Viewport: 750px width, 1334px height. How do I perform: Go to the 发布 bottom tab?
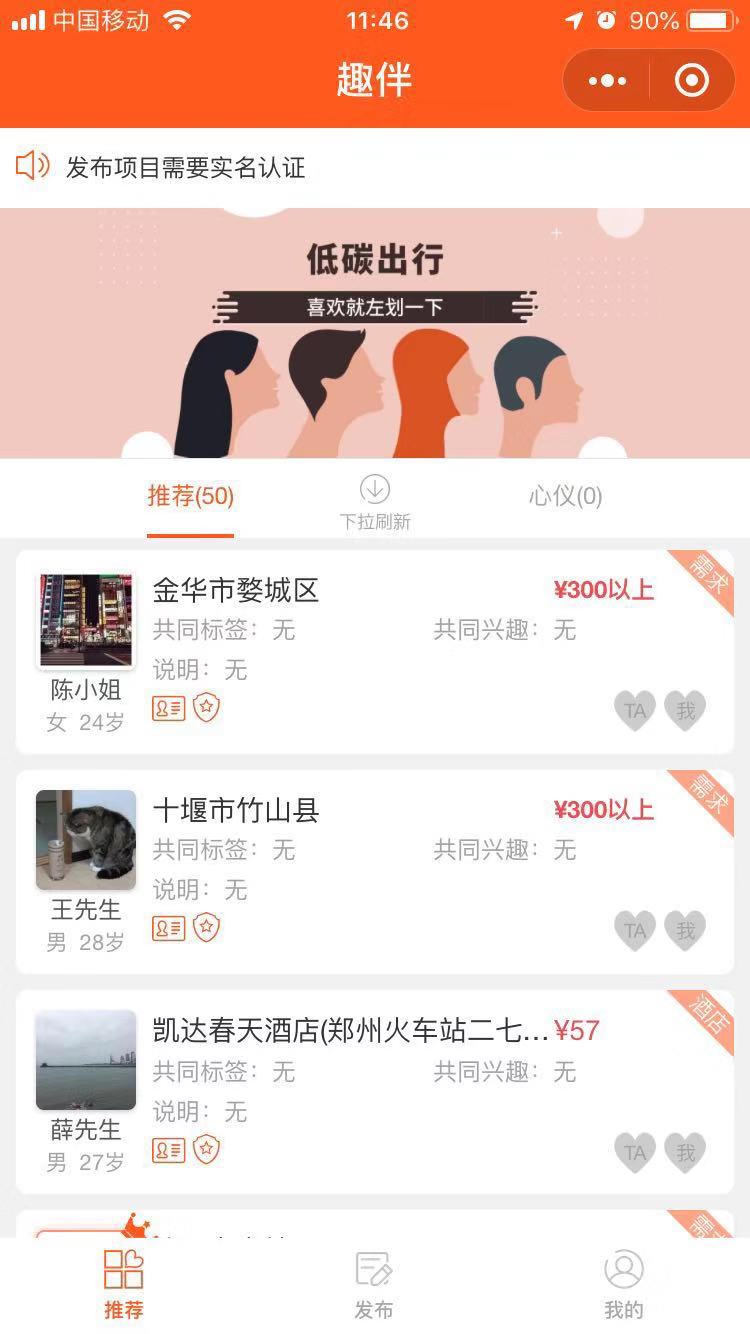point(374,1284)
